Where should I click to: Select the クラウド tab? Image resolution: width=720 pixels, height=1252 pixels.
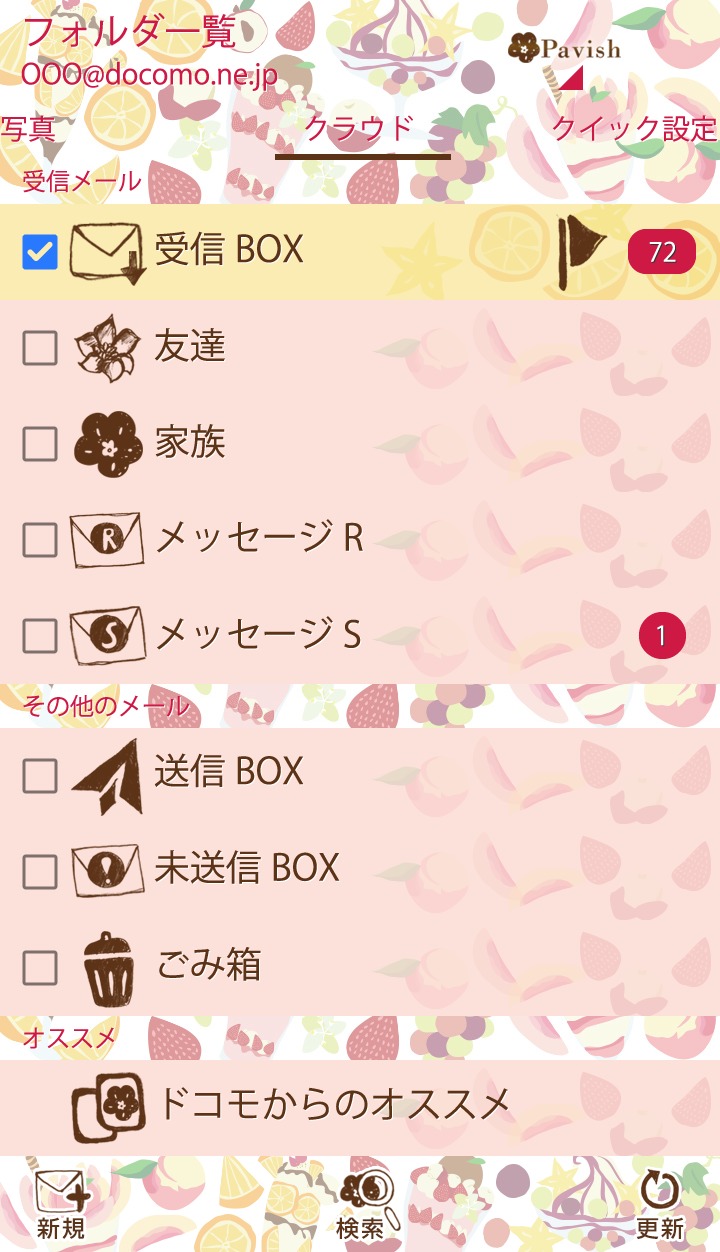coord(360,129)
